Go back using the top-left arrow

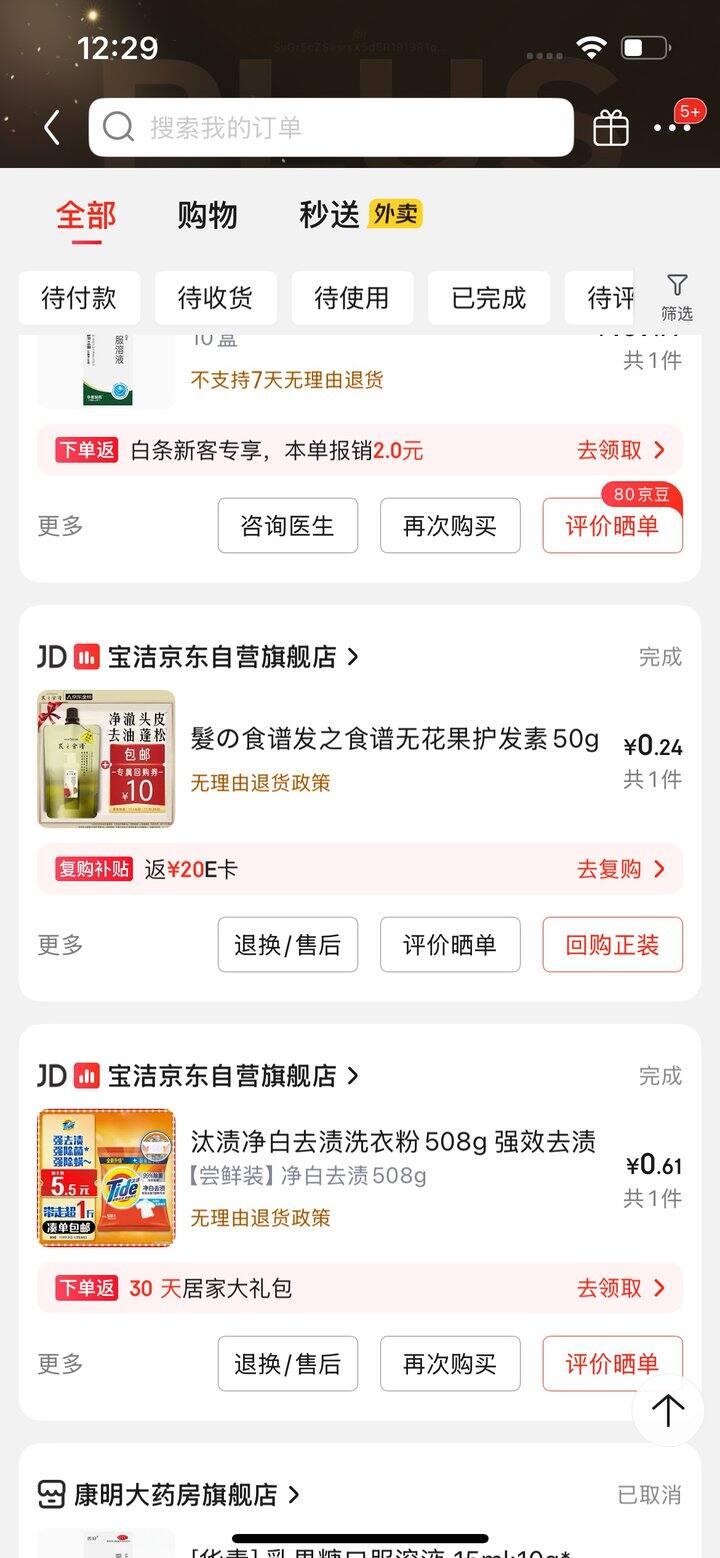52,128
